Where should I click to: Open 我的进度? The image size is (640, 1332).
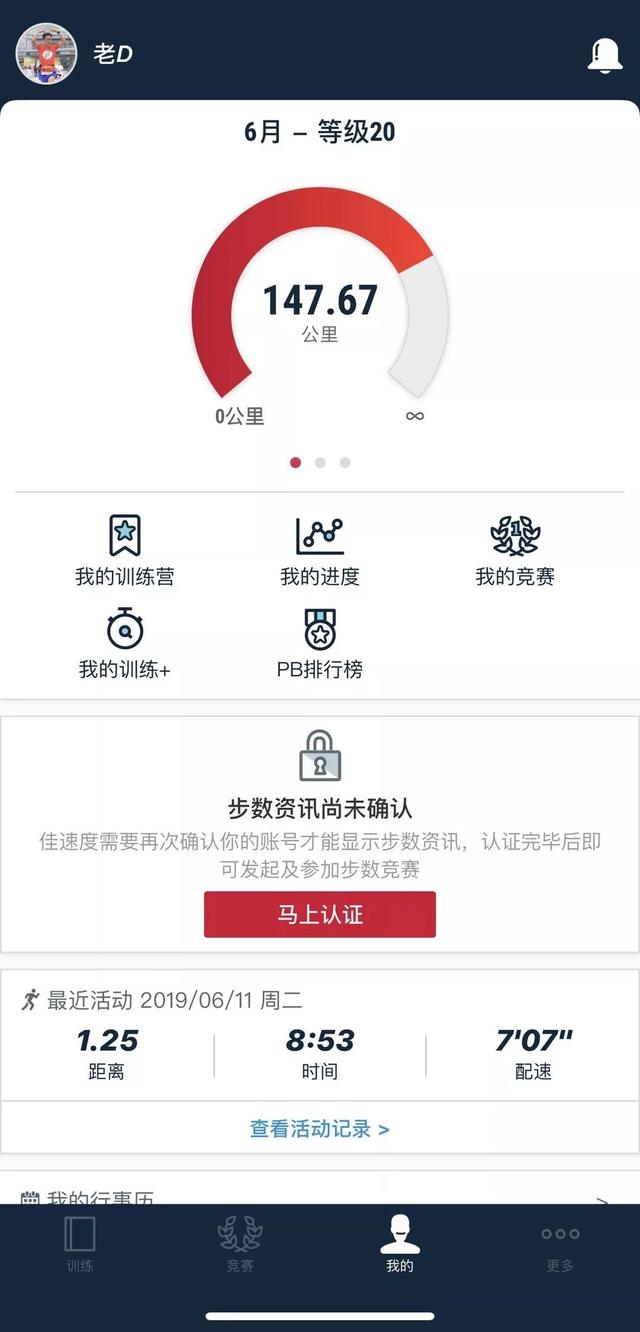(320, 550)
